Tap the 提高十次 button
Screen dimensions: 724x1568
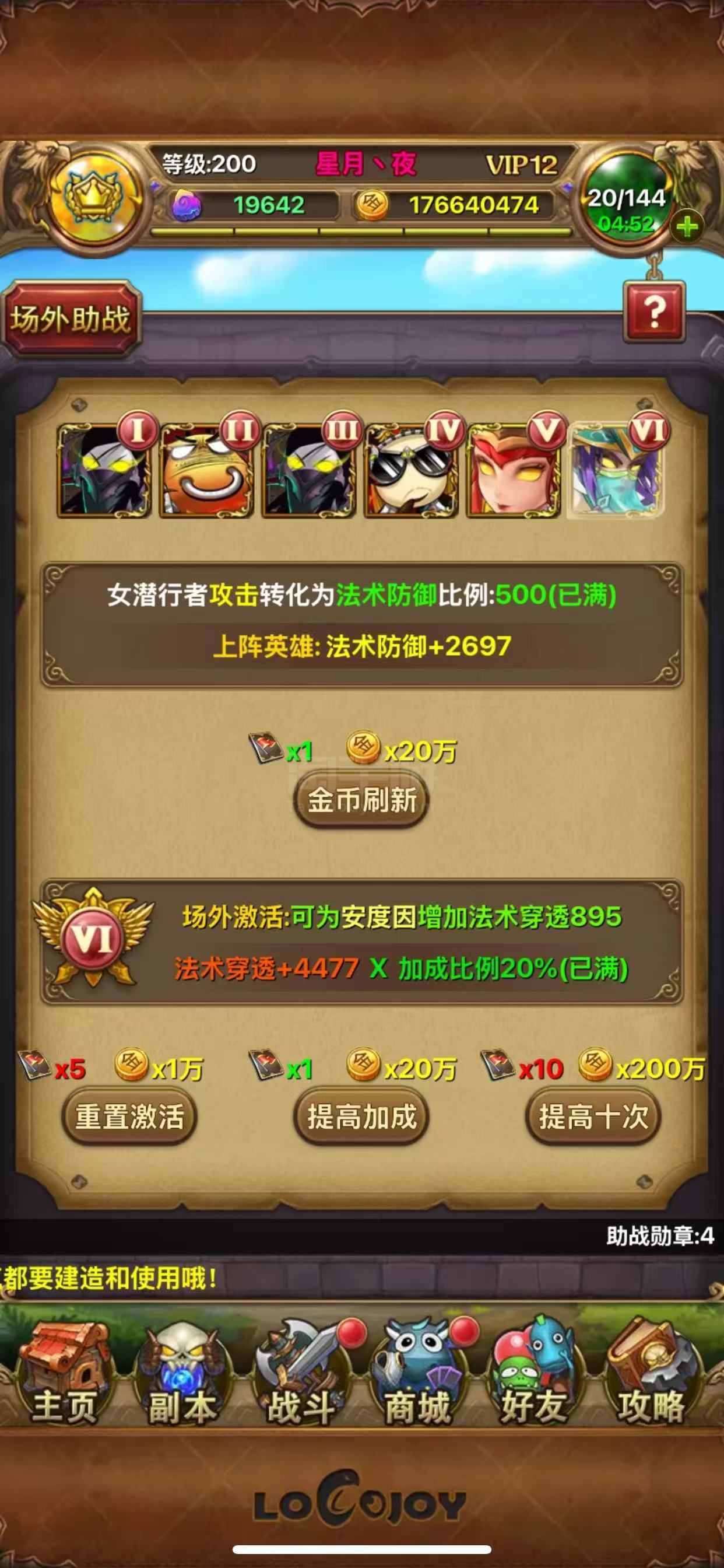click(593, 1117)
